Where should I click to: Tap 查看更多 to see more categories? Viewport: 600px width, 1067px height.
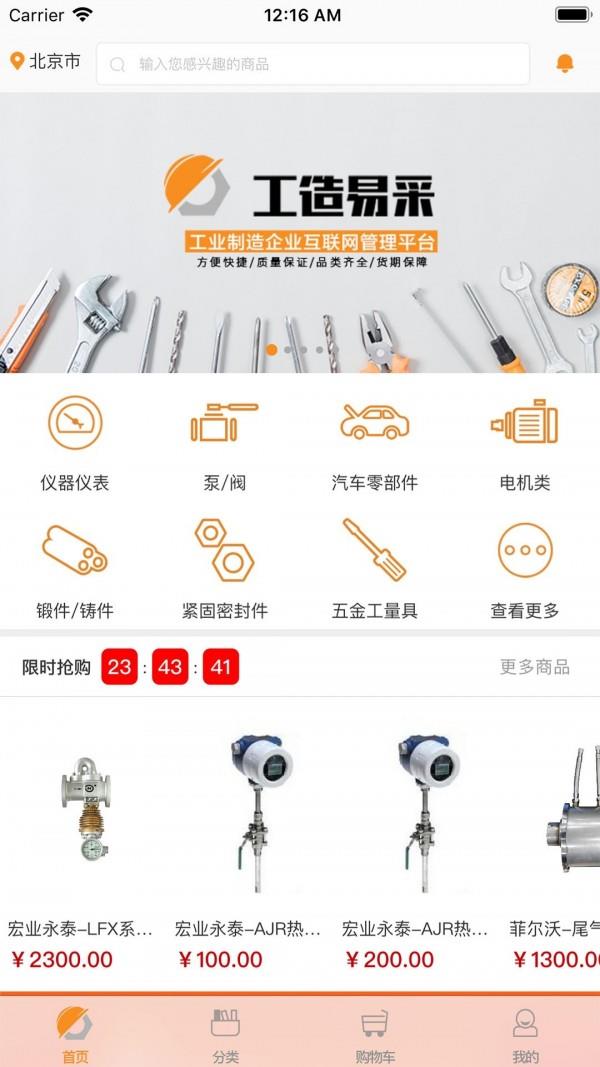click(525, 567)
